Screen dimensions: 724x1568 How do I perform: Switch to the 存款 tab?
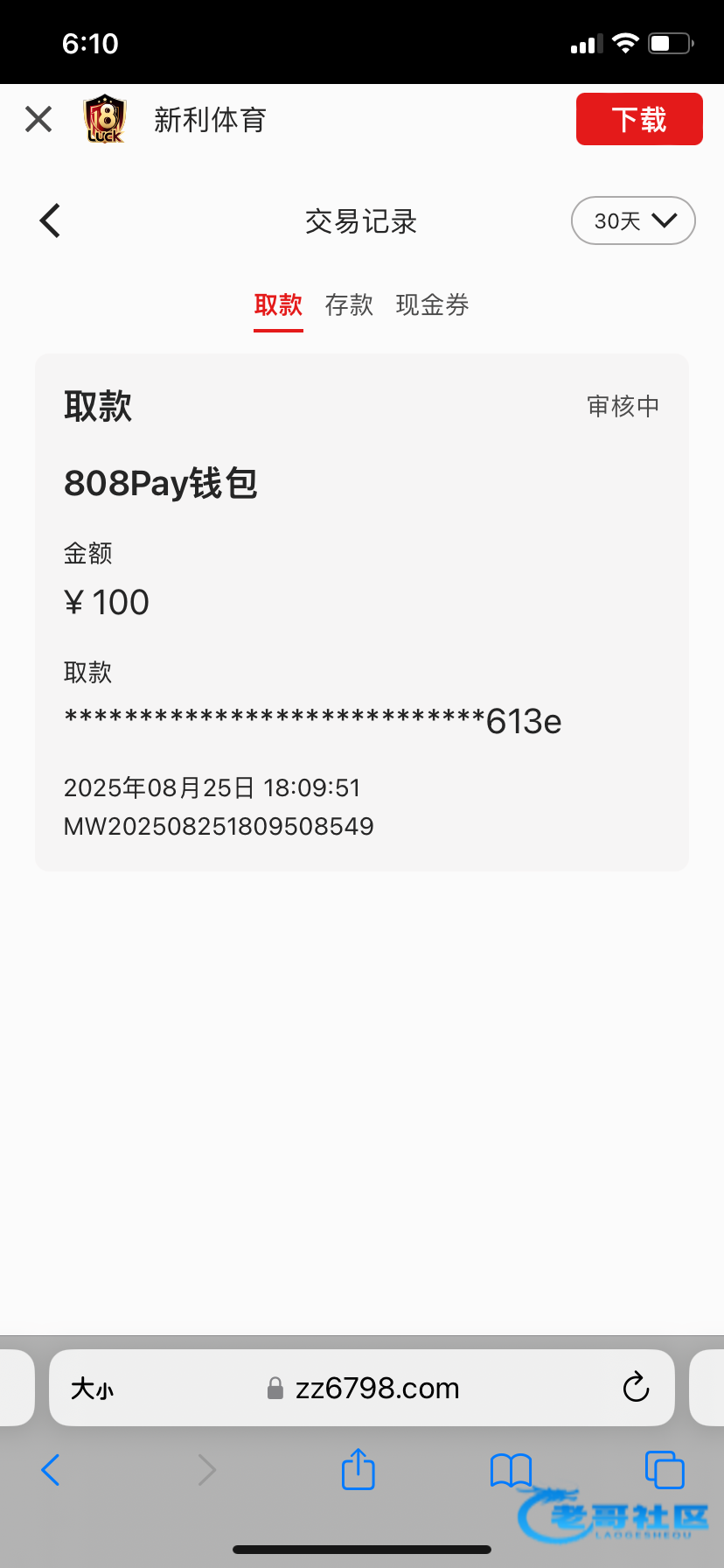coord(349,304)
